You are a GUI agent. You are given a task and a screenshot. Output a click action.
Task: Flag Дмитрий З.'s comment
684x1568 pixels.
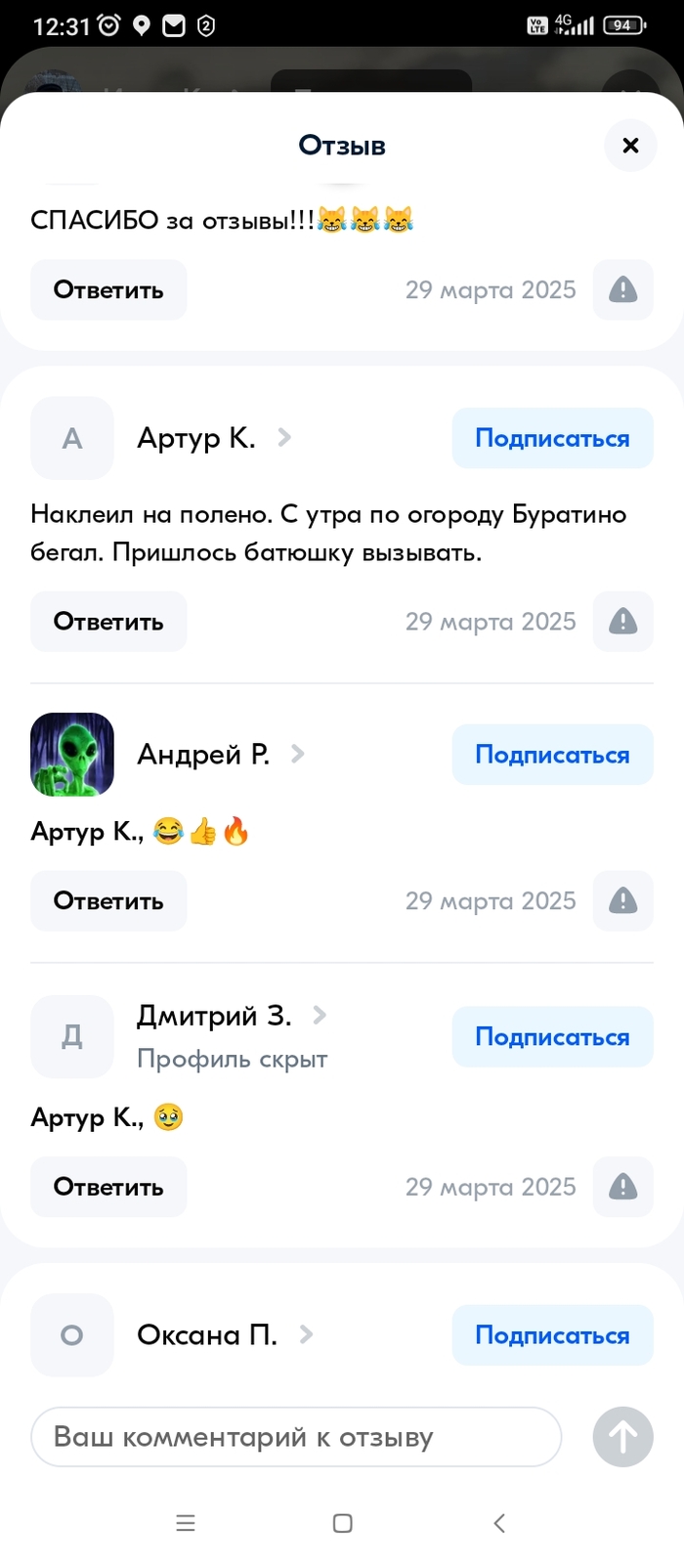(622, 1187)
